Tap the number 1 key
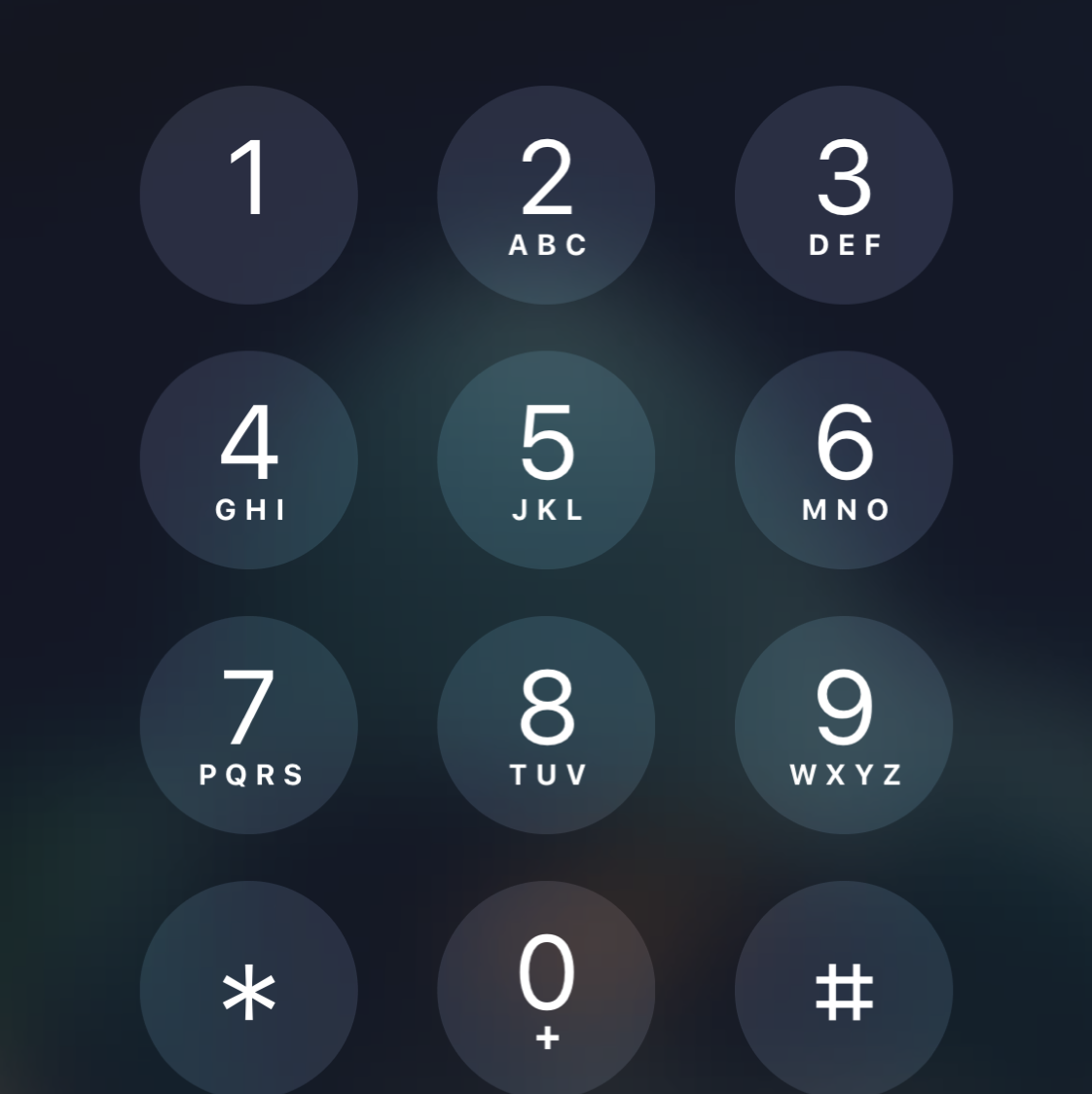1092x1094 pixels. 249,195
